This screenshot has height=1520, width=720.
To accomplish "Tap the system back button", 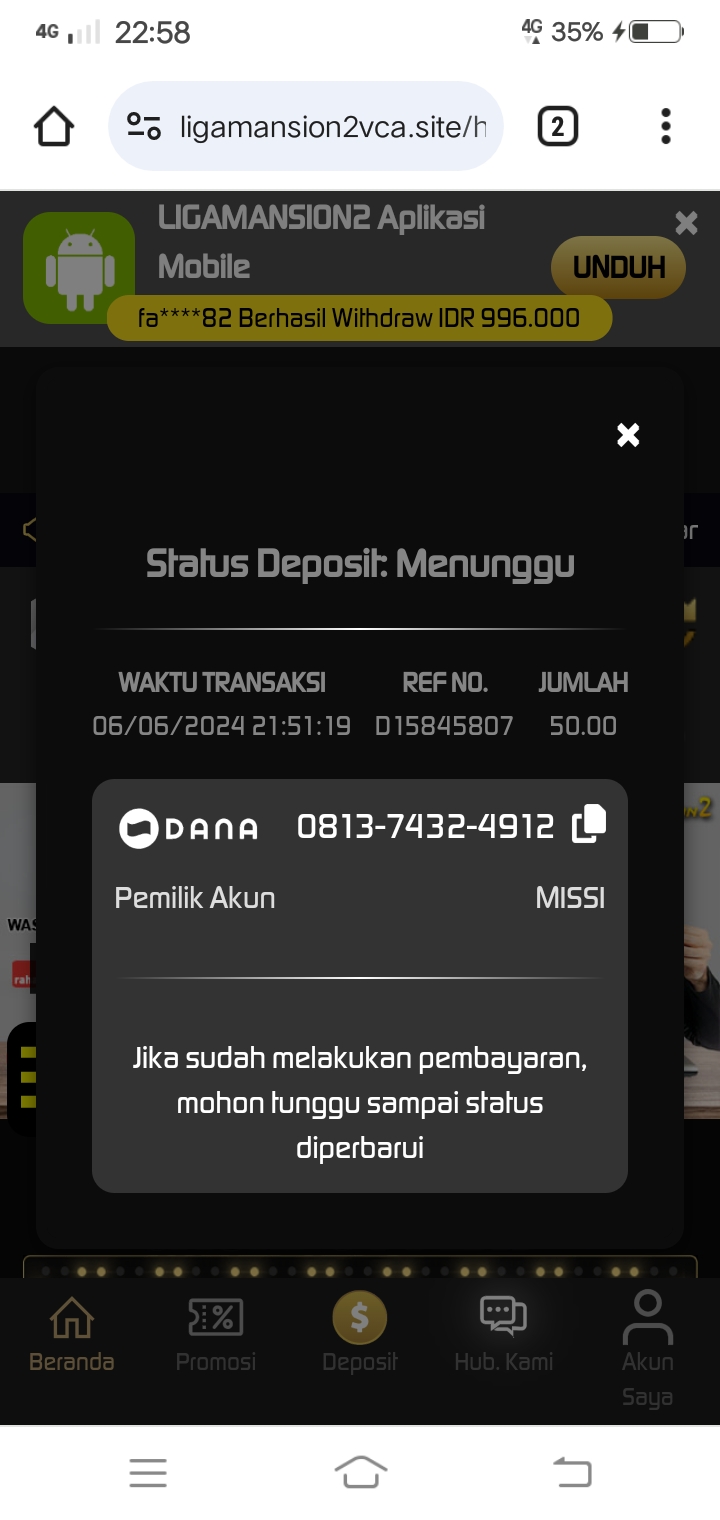I will tap(573, 1472).
